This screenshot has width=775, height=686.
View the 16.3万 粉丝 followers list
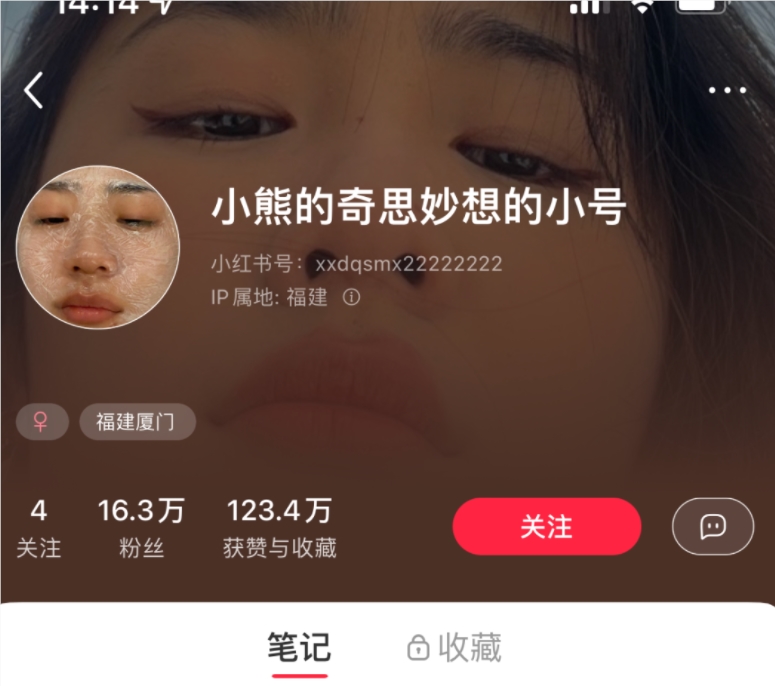(x=141, y=529)
